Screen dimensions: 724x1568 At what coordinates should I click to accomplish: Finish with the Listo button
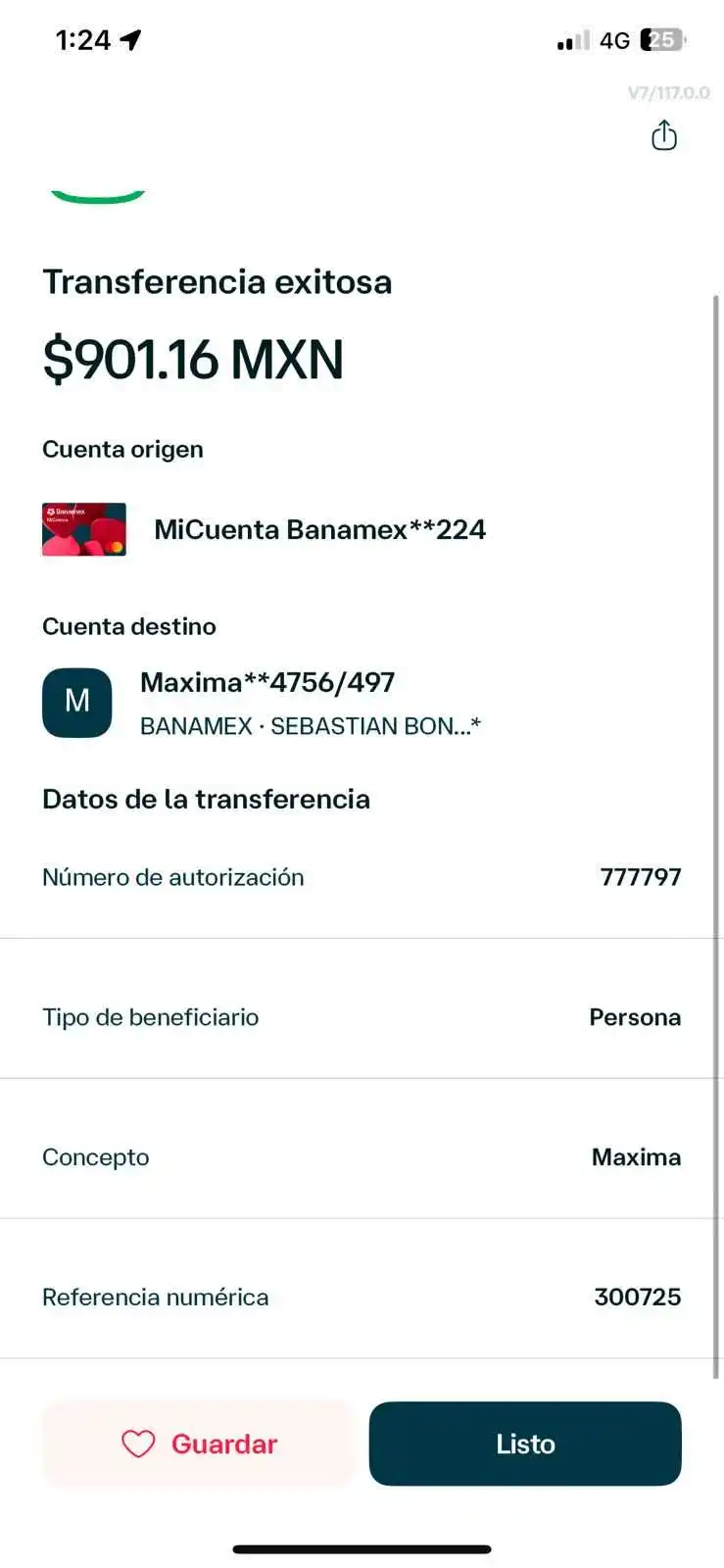(525, 1444)
